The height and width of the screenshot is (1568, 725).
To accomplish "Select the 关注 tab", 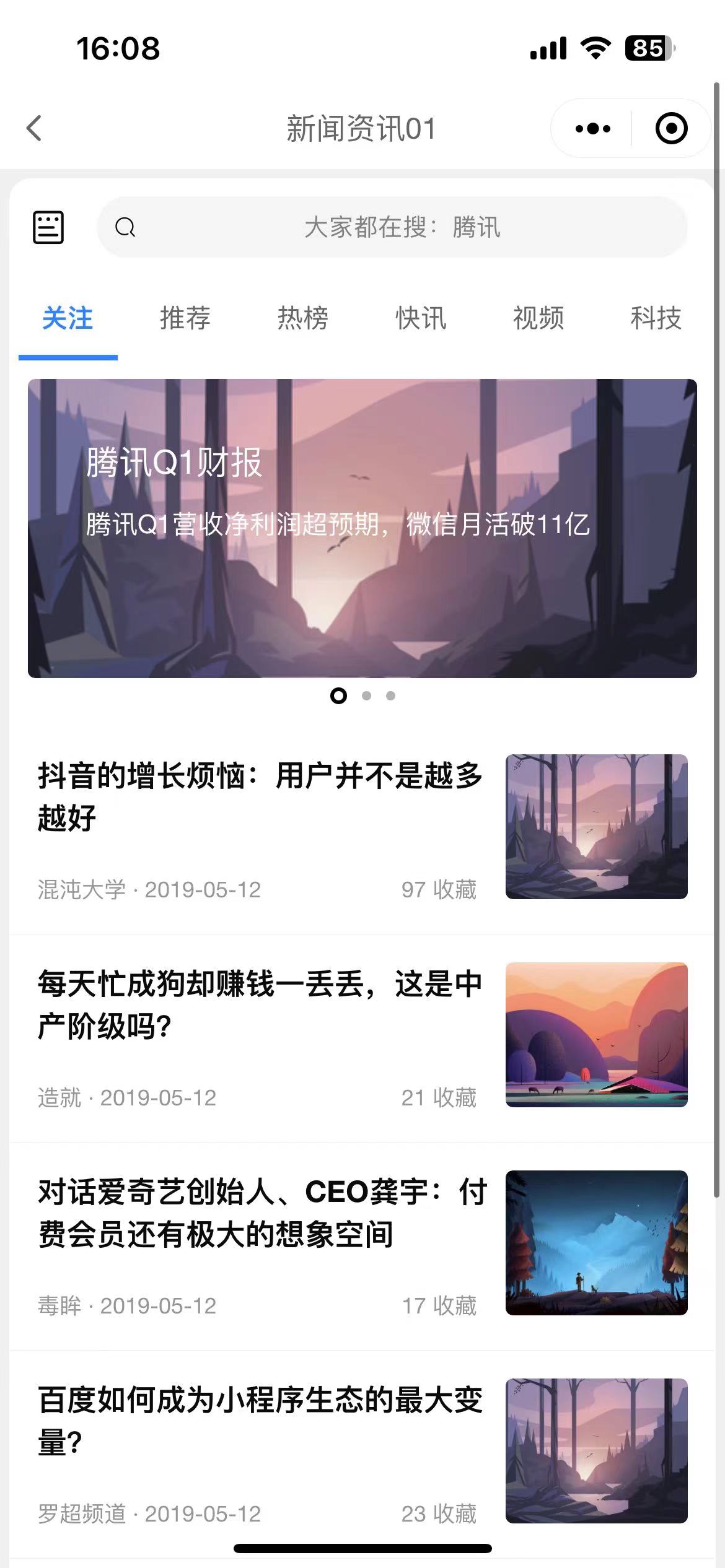I will [68, 318].
